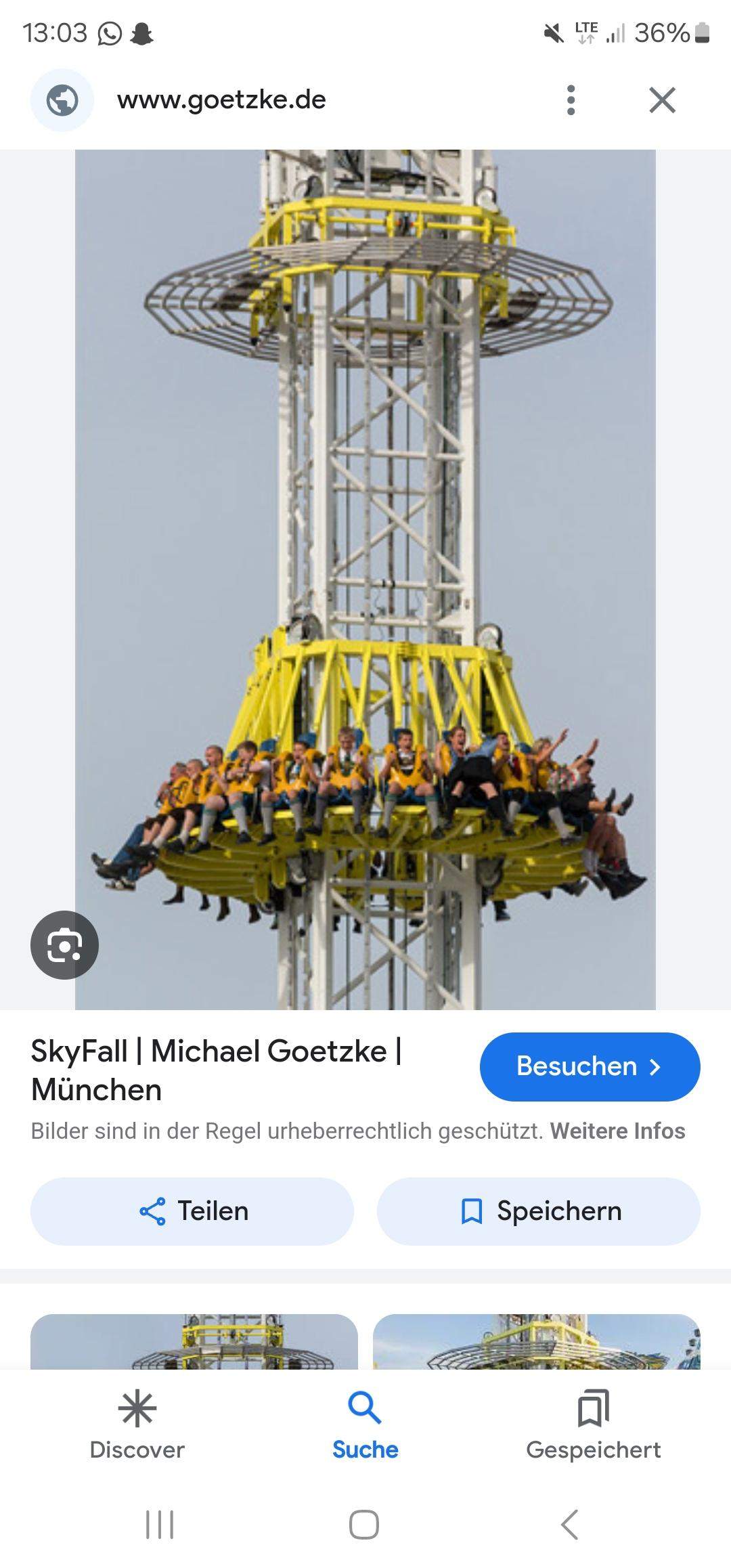The image size is (731, 1568).
Task: Open the three-dot overflow menu
Action: 572,100
